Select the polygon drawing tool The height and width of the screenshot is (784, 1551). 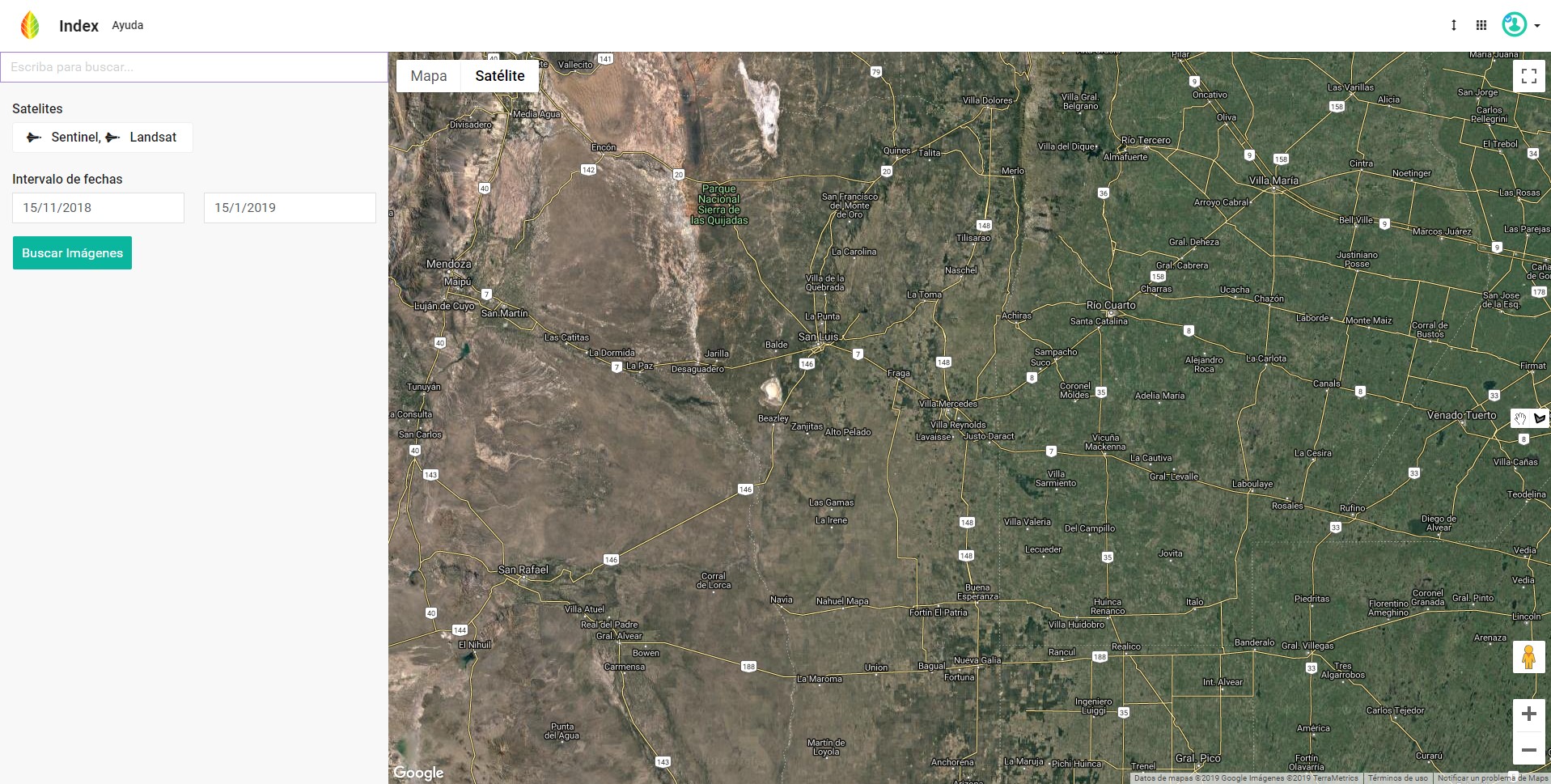1539,418
